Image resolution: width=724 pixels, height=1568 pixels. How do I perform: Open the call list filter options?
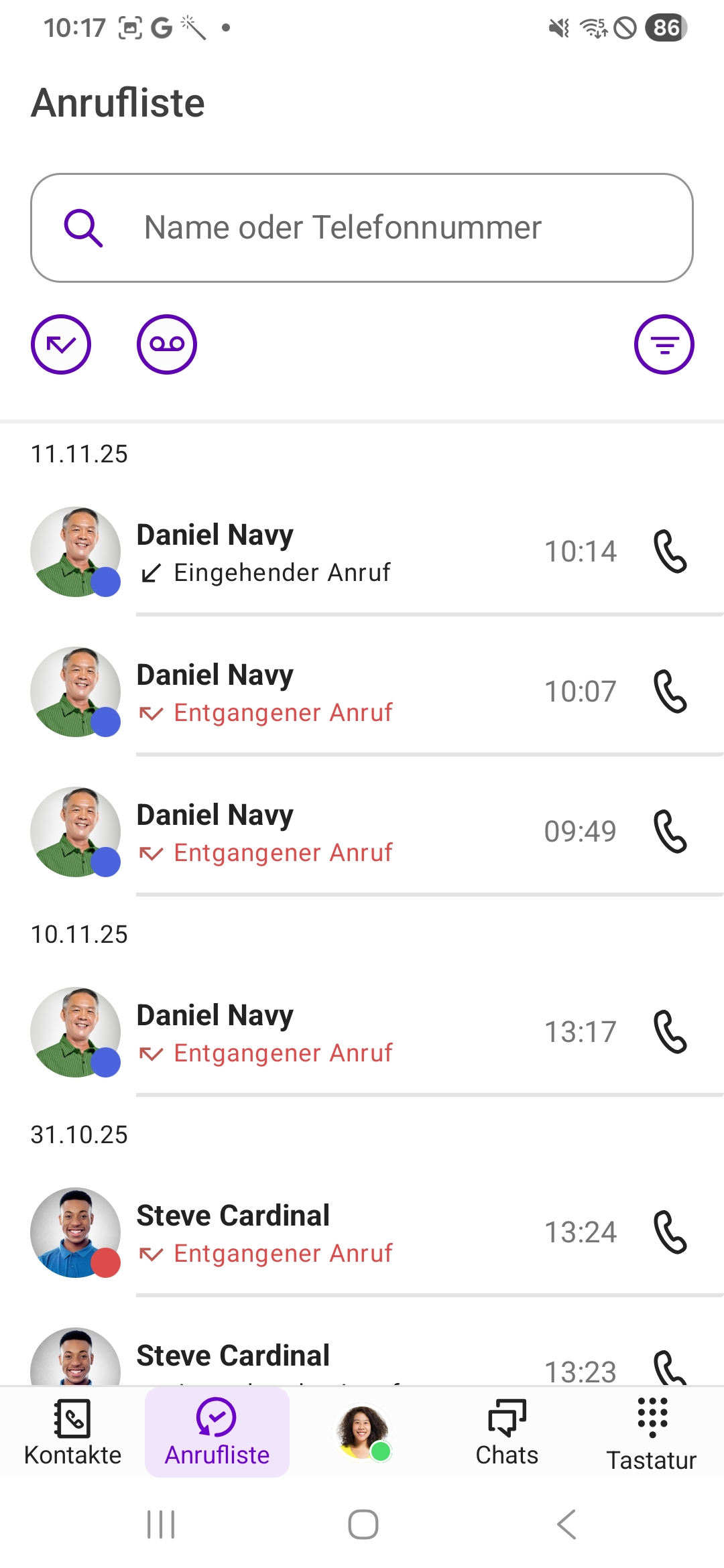[664, 344]
